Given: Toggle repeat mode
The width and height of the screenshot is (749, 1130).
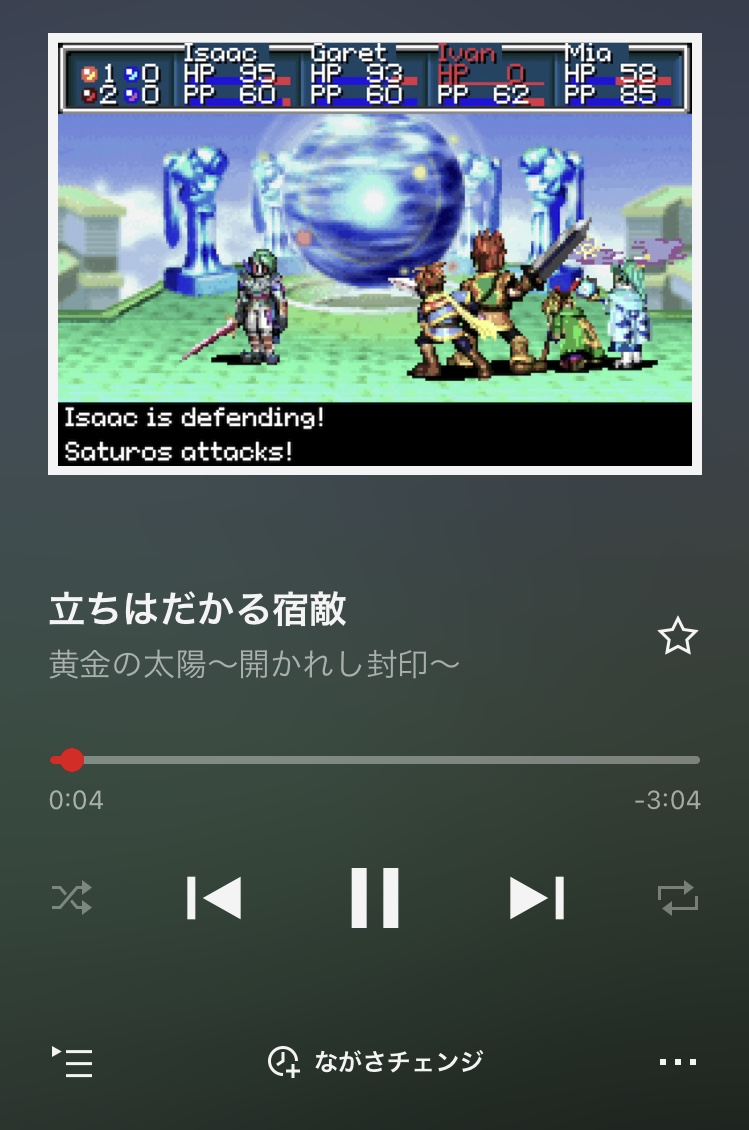Looking at the screenshot, I should click(x=677, y=897).
